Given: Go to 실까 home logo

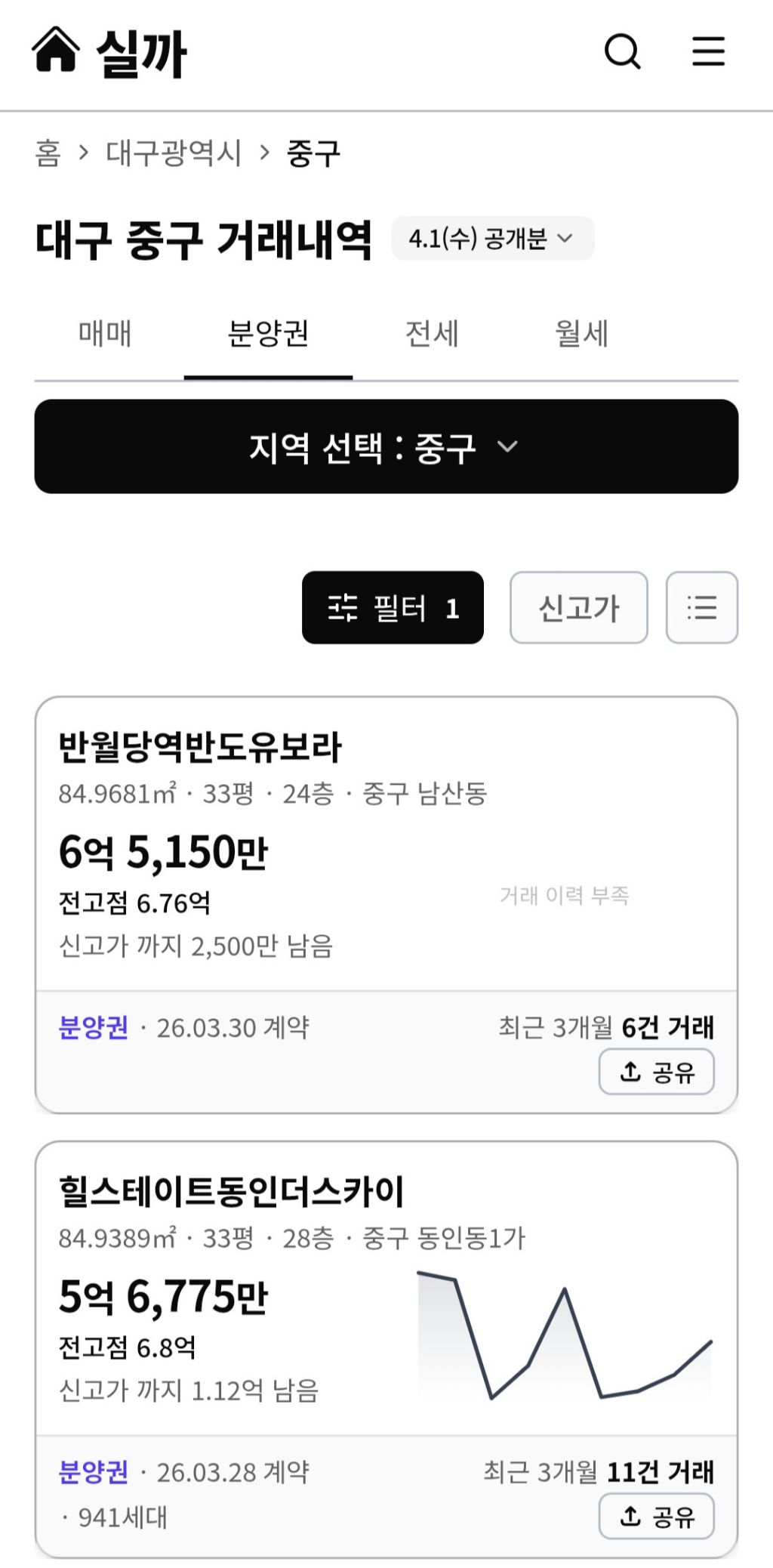Looking at the screenshot, I should pos(109,53).
